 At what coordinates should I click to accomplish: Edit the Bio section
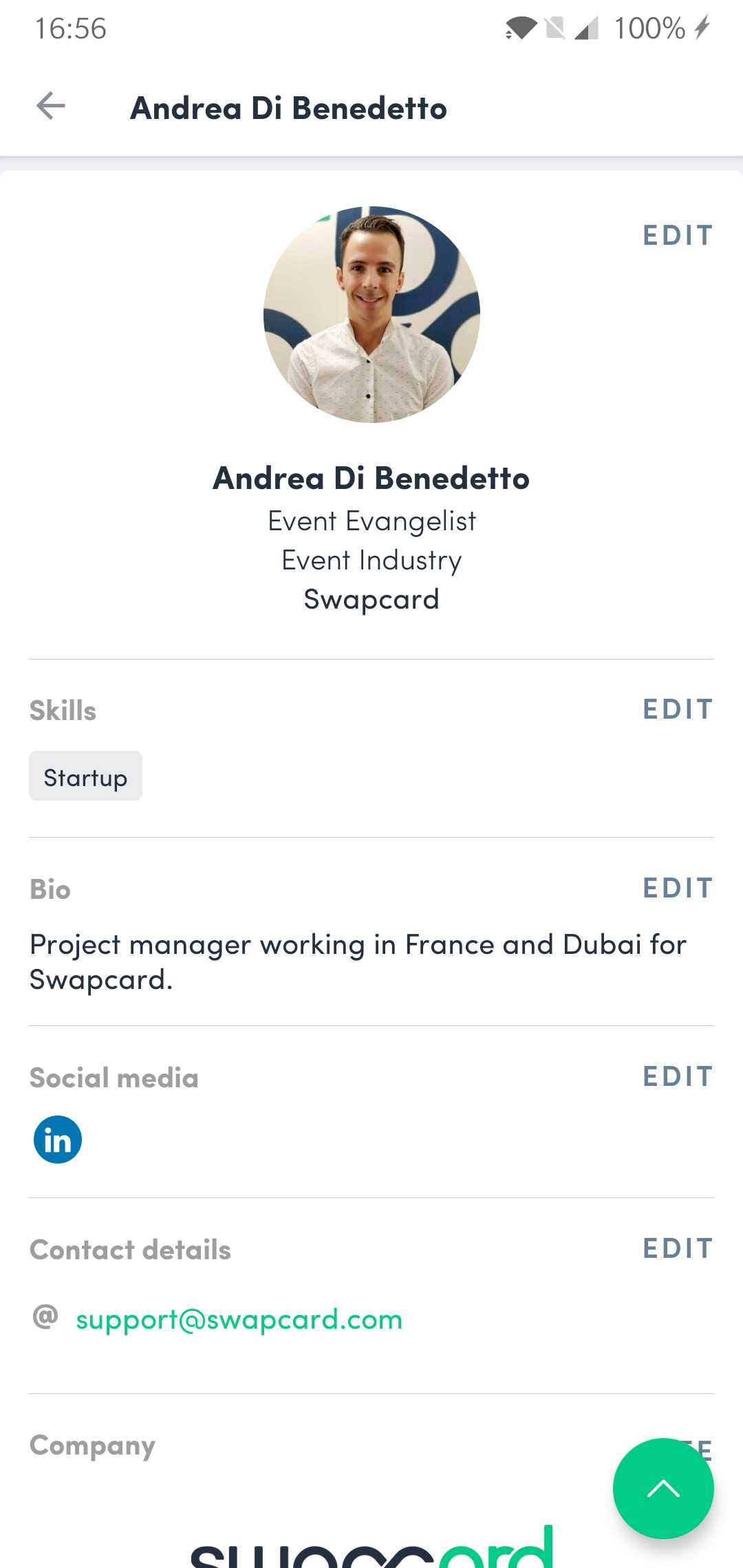pos(677,888)
